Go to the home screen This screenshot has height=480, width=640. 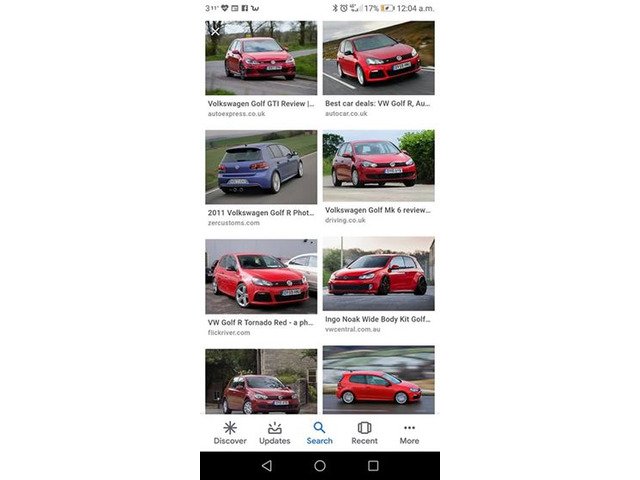[320, 466]
